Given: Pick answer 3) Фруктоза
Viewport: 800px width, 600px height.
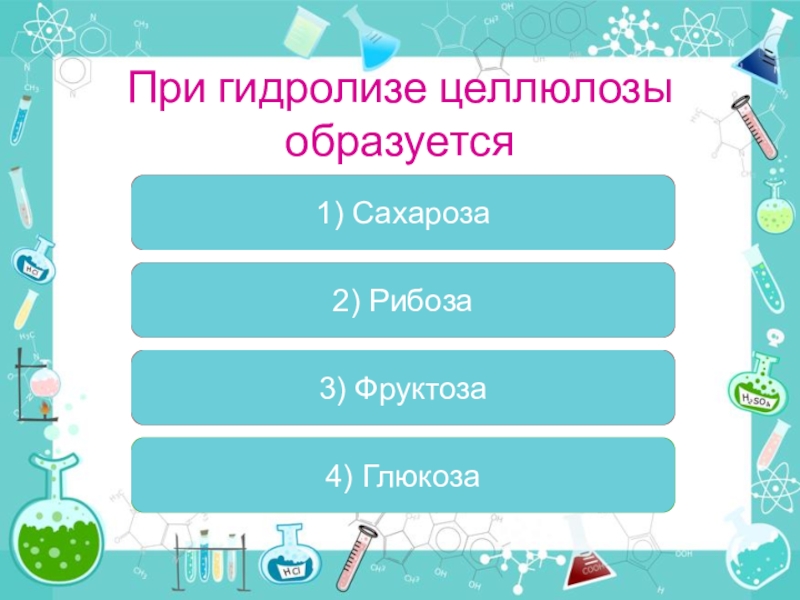Looking at the screenshot, I should tap(403, 388).
